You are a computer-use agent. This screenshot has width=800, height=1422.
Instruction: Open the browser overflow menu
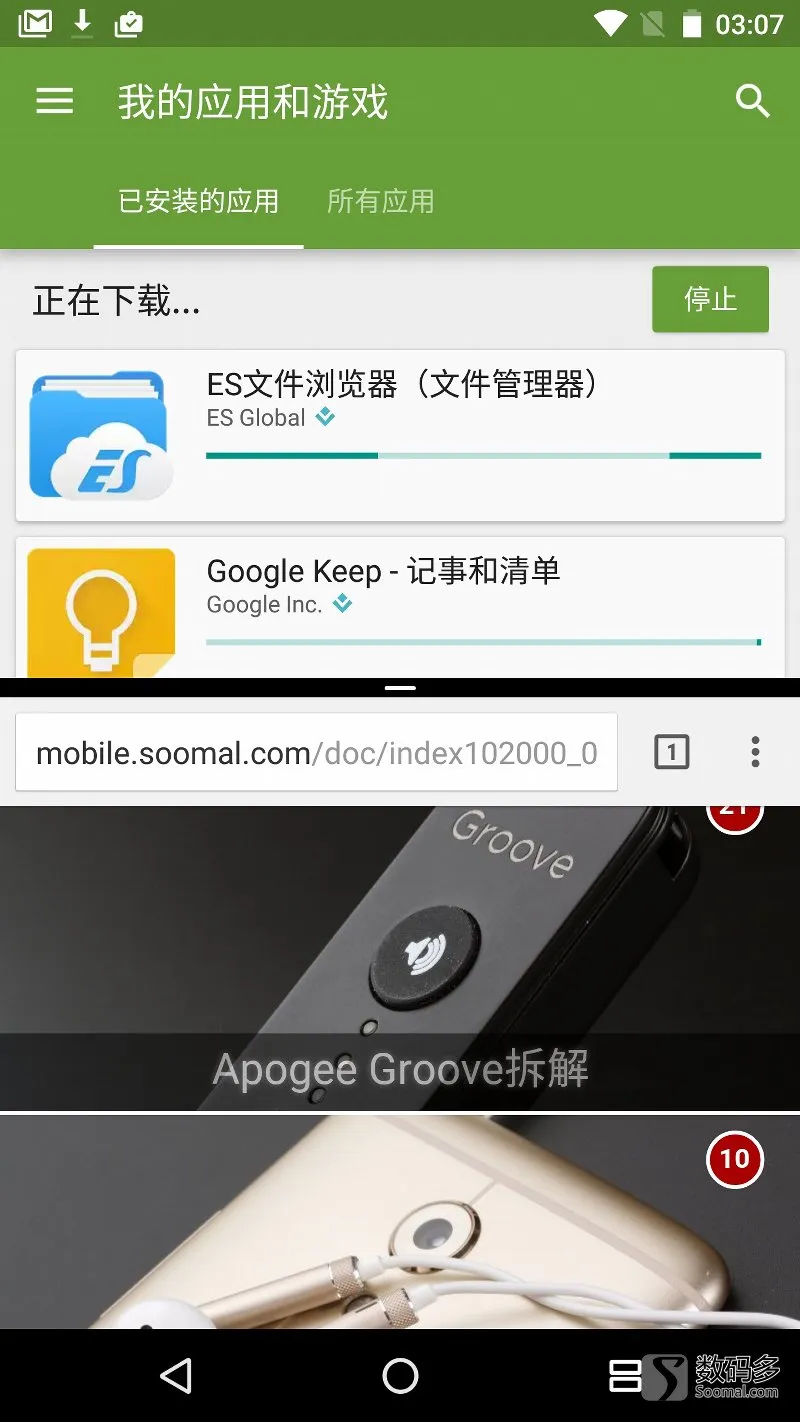755,752
